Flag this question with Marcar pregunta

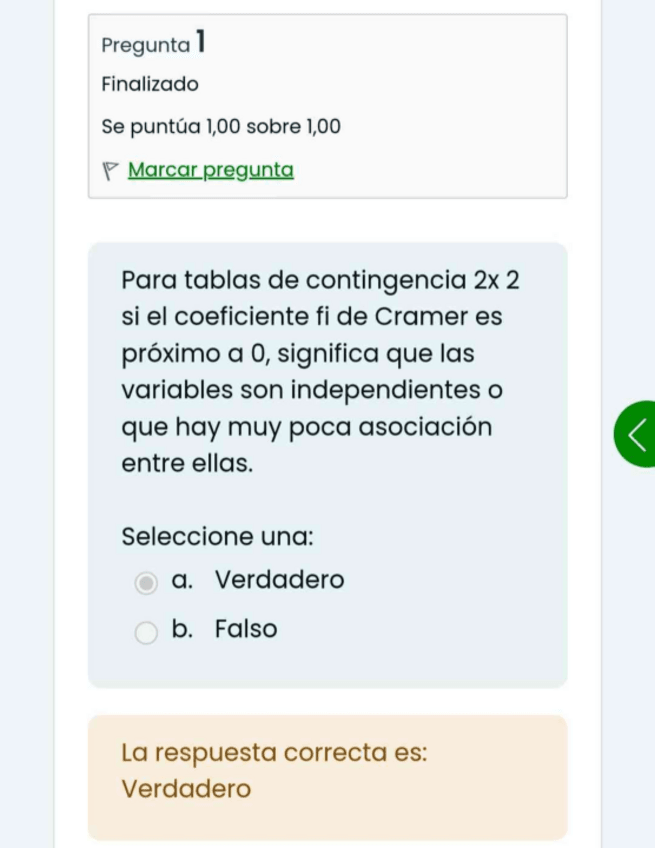pos(210,170)
